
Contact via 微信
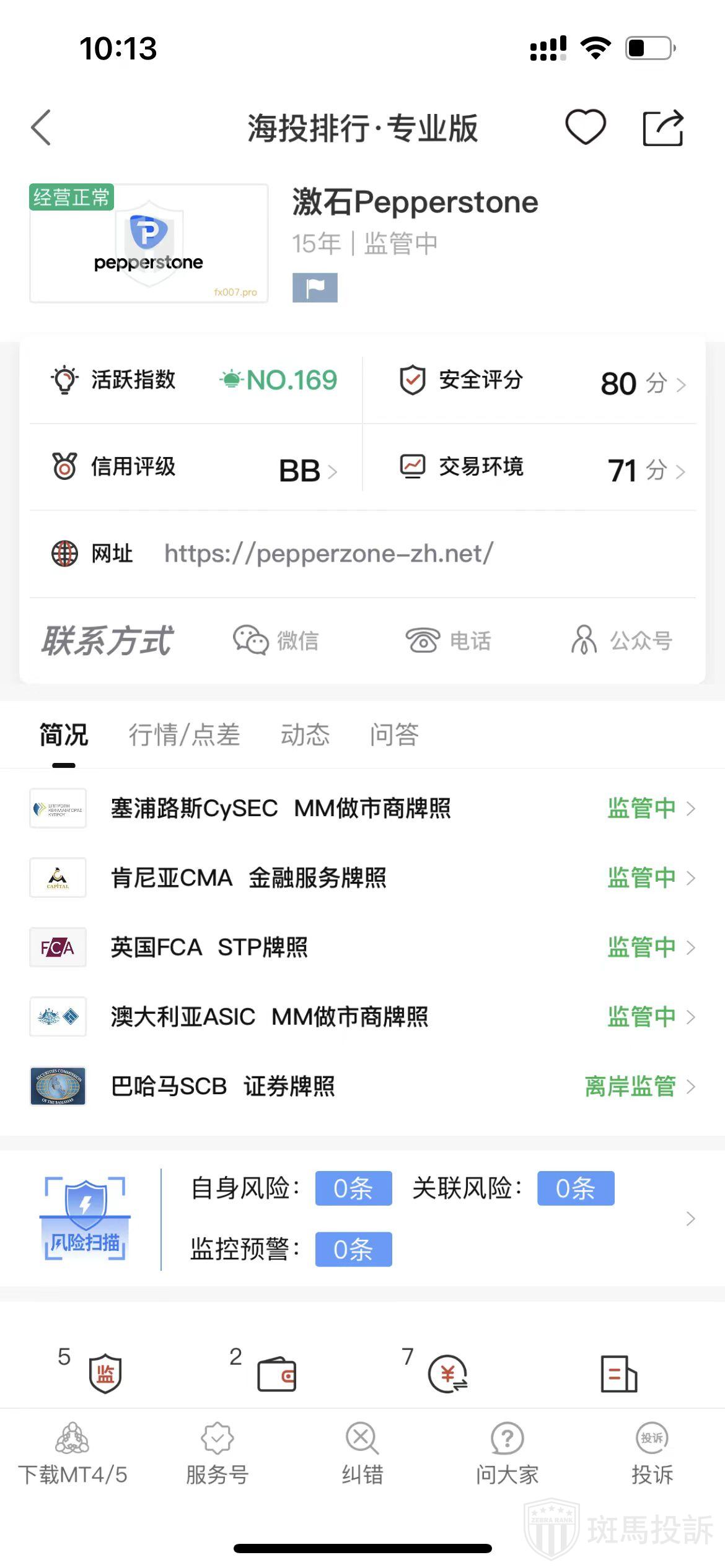(x=276, y=640)
